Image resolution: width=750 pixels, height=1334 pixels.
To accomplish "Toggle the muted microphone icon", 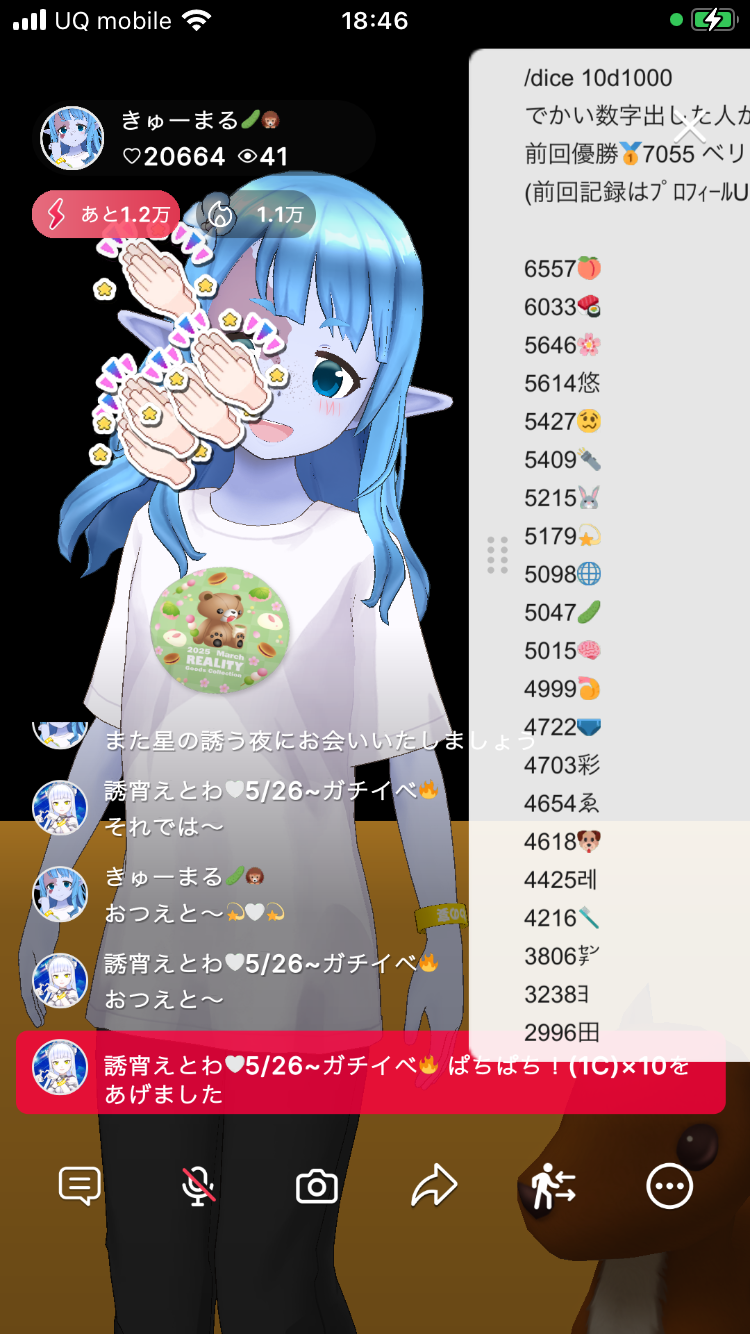I will pos(198,1187).
